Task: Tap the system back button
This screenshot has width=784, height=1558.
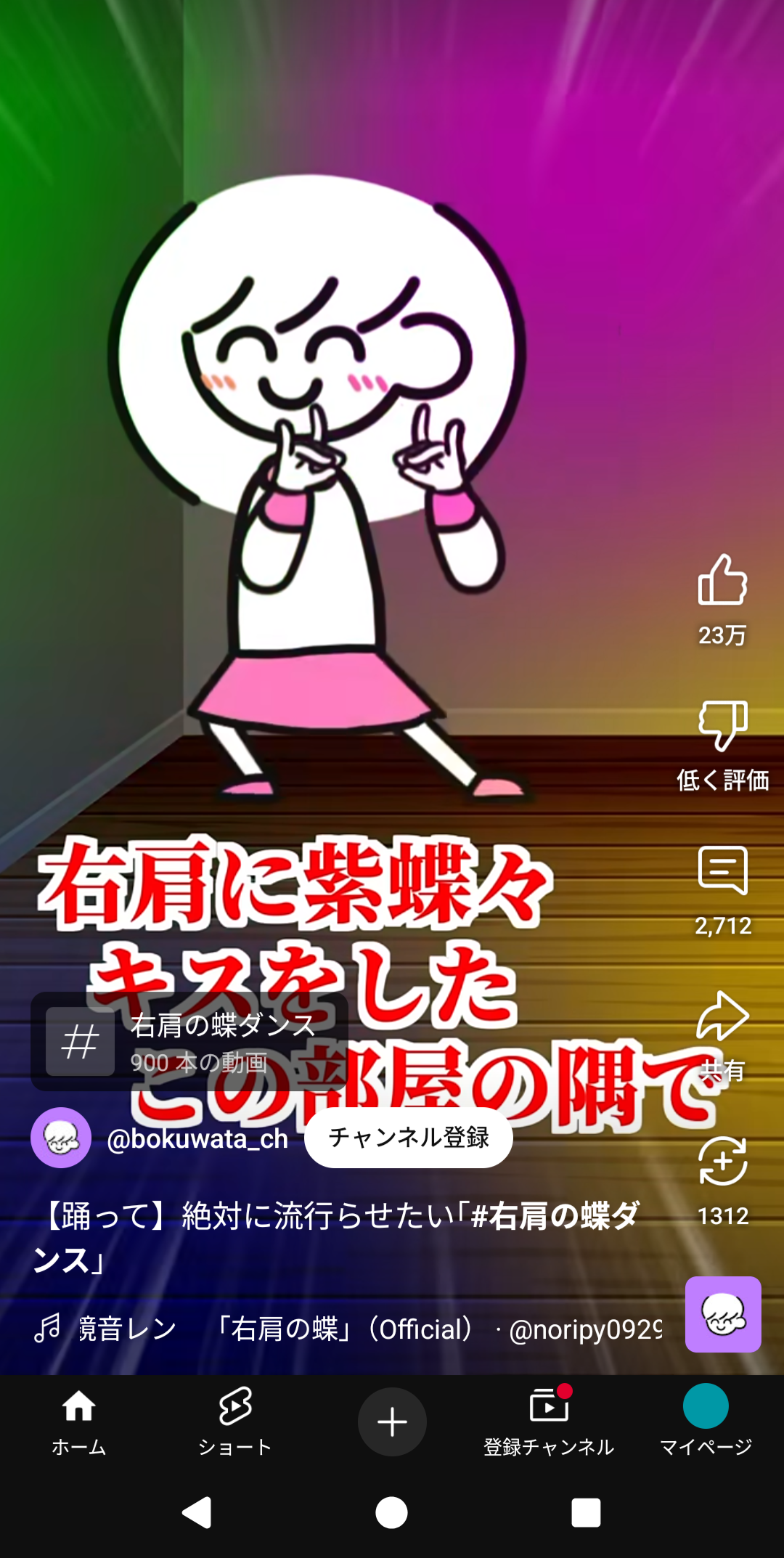Action: click(197, 1514)
